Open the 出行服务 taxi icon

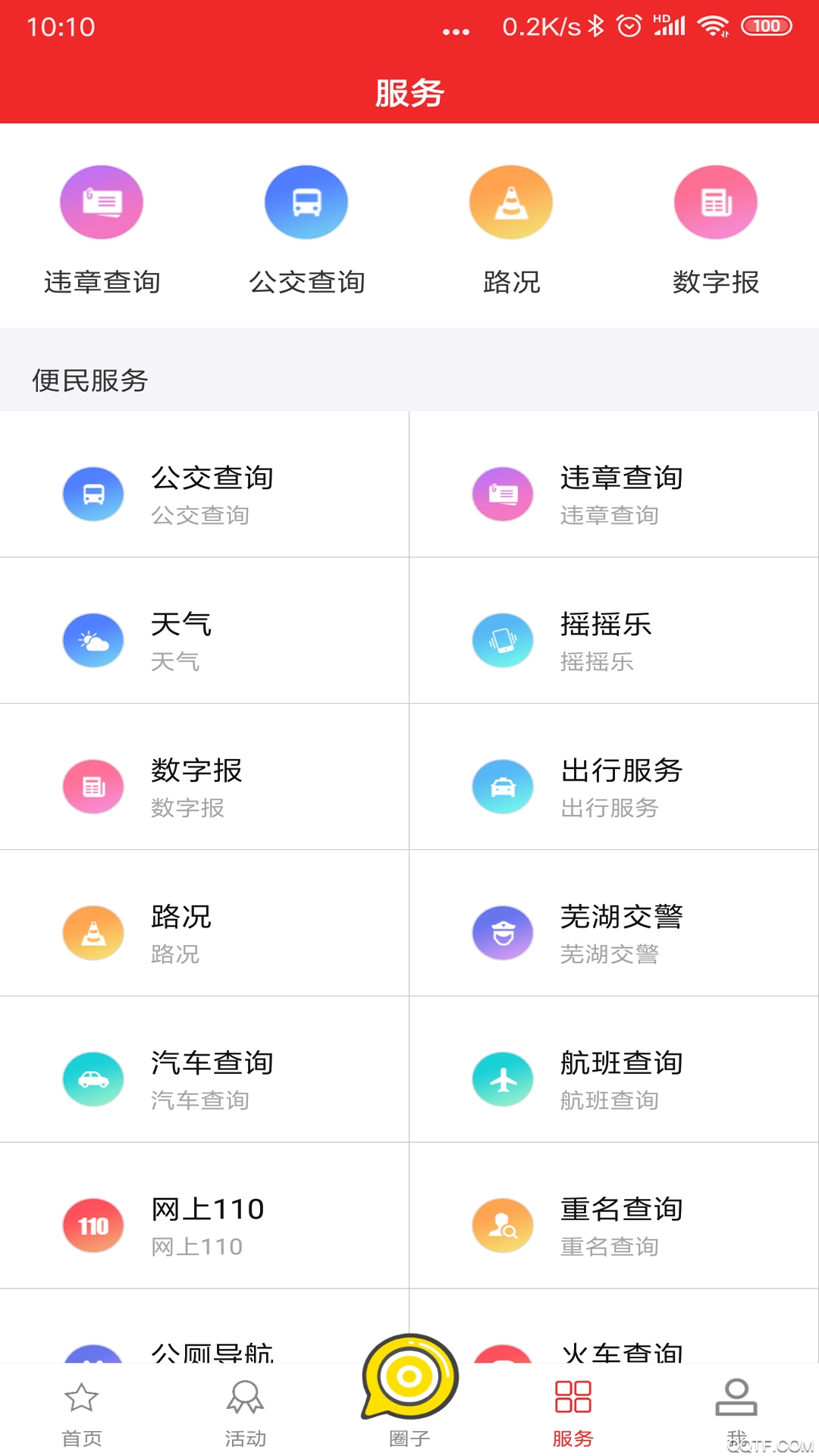pyautogui.click(x=502, y=786)
